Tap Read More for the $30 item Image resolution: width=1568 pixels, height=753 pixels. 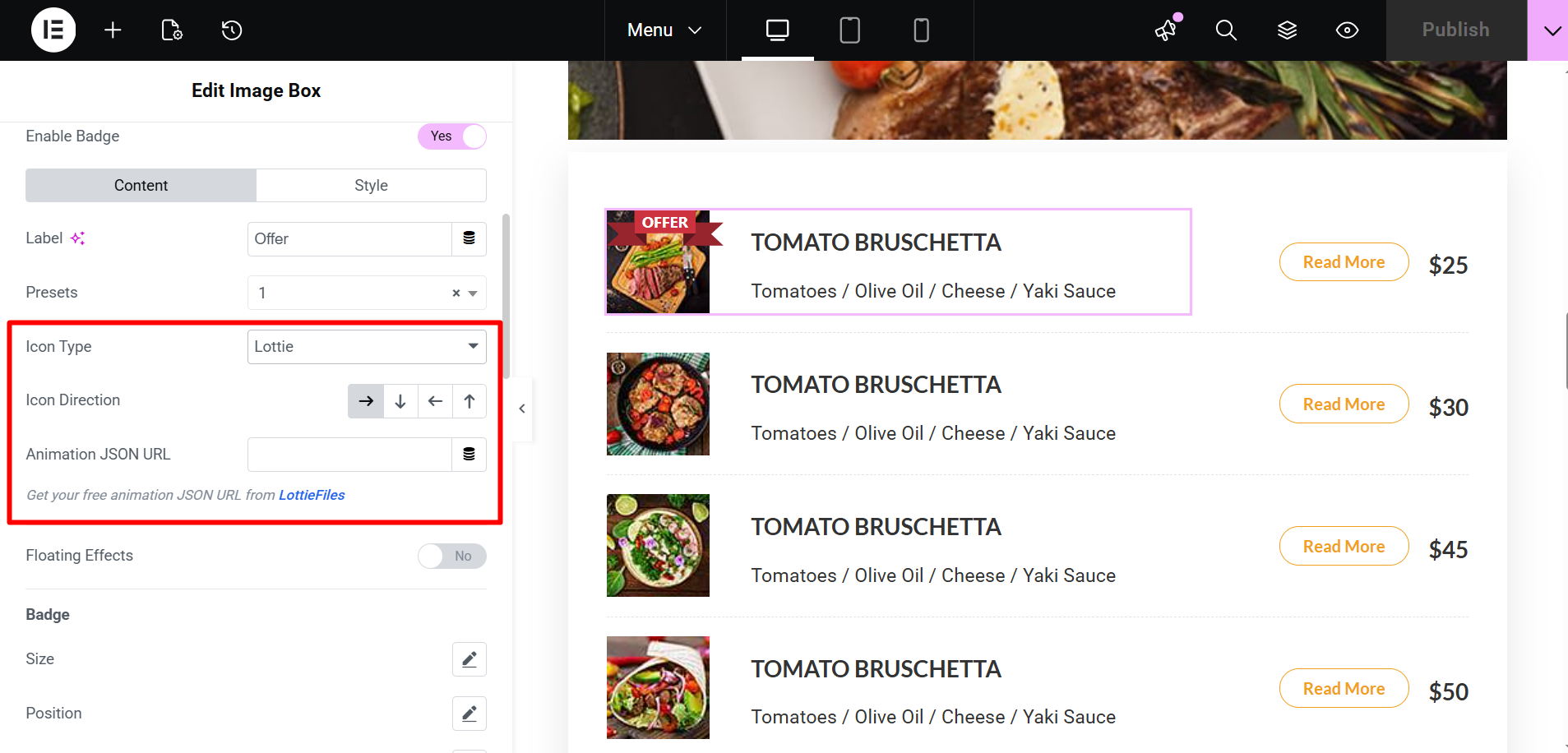(1344, 404)
